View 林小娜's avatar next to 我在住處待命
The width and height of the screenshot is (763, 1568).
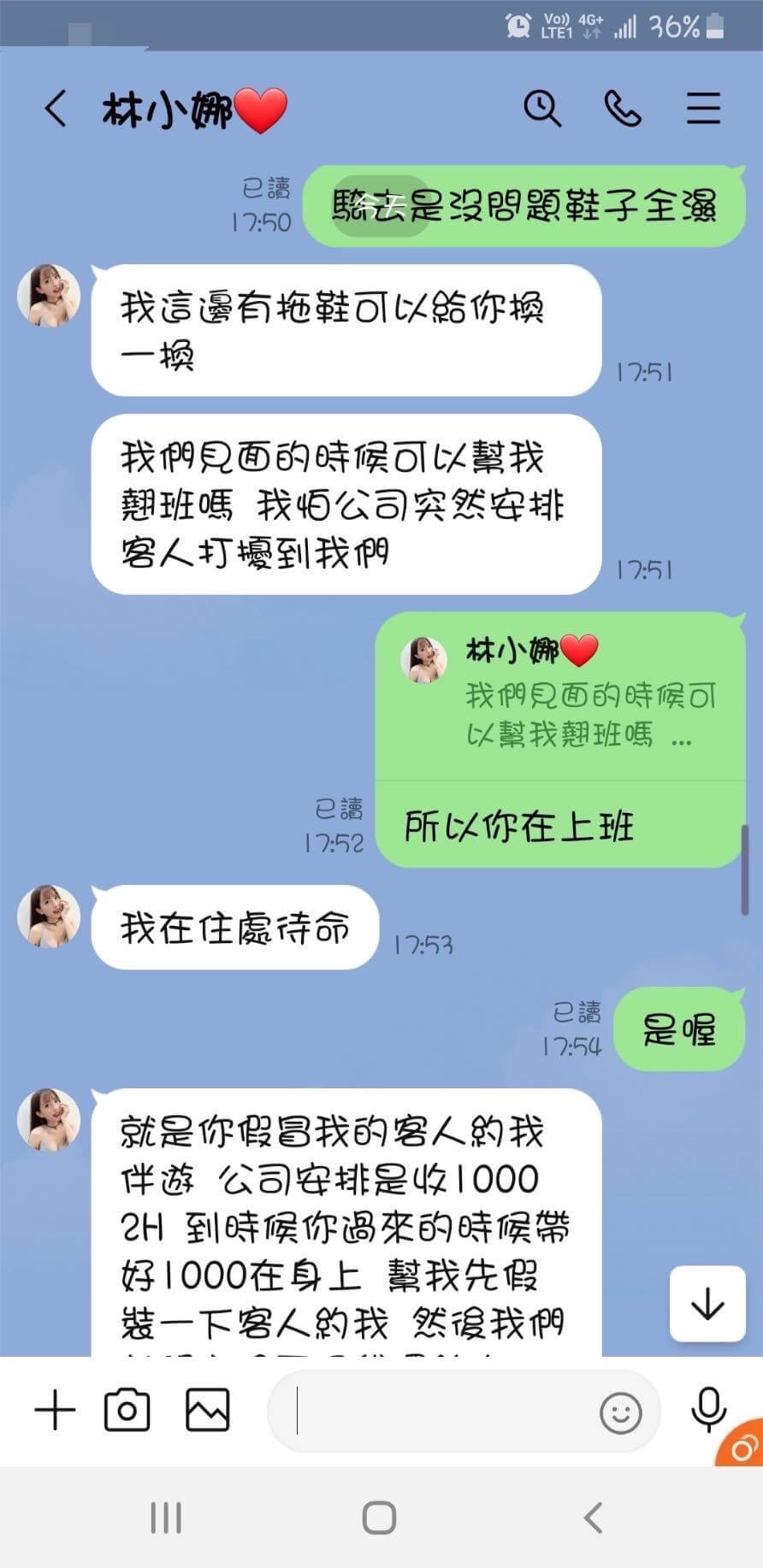coord(49,917)
